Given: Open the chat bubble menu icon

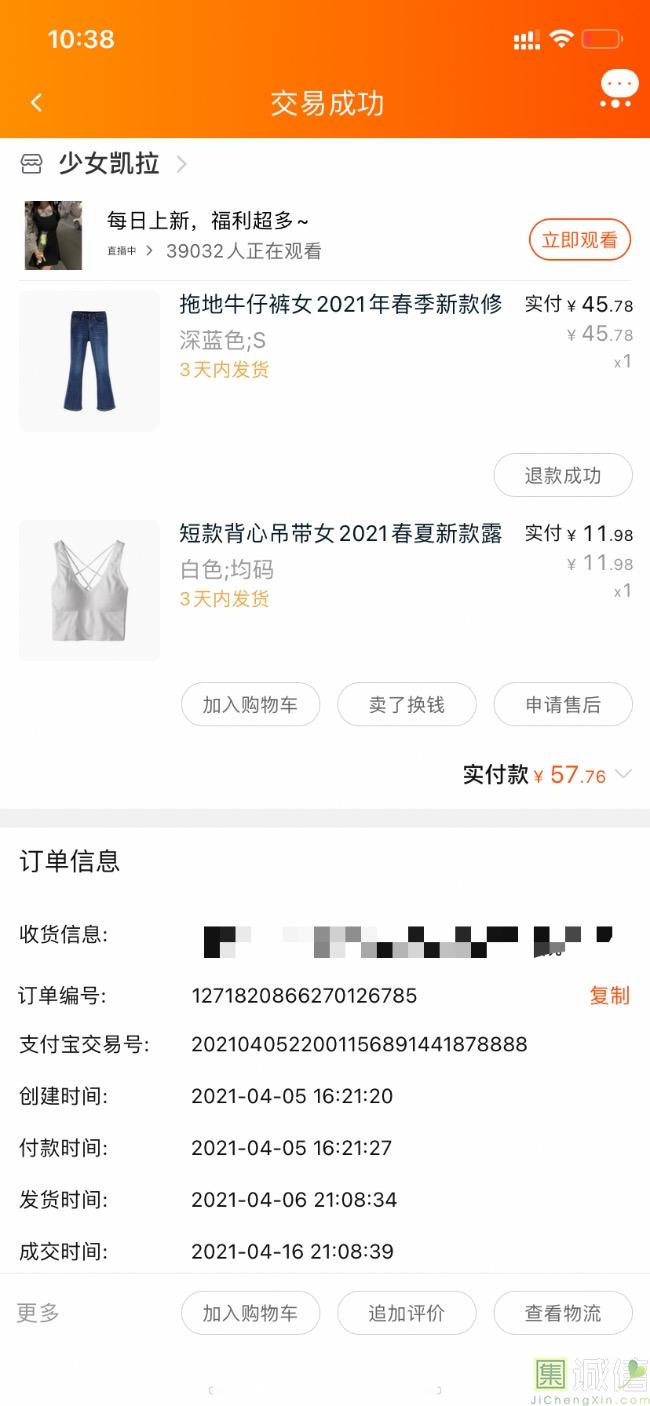Looking at the screenshot, I should pos(618,89).
